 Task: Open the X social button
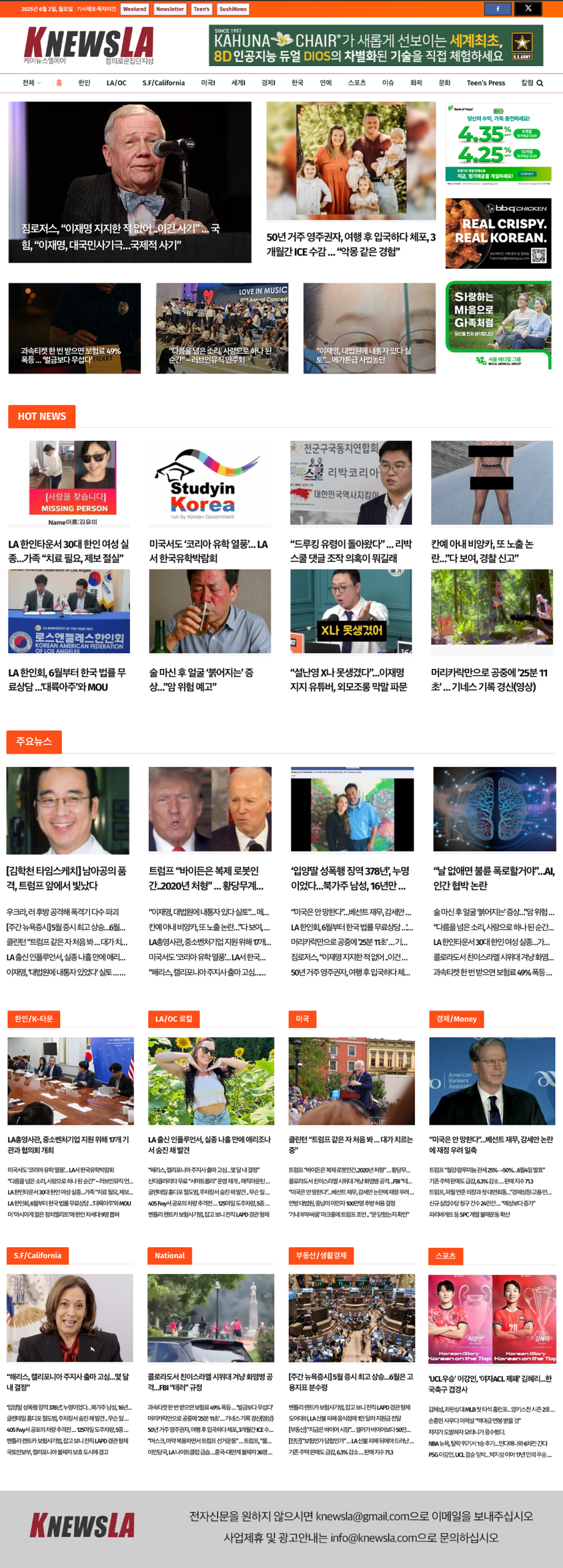(x=528, y=9)
